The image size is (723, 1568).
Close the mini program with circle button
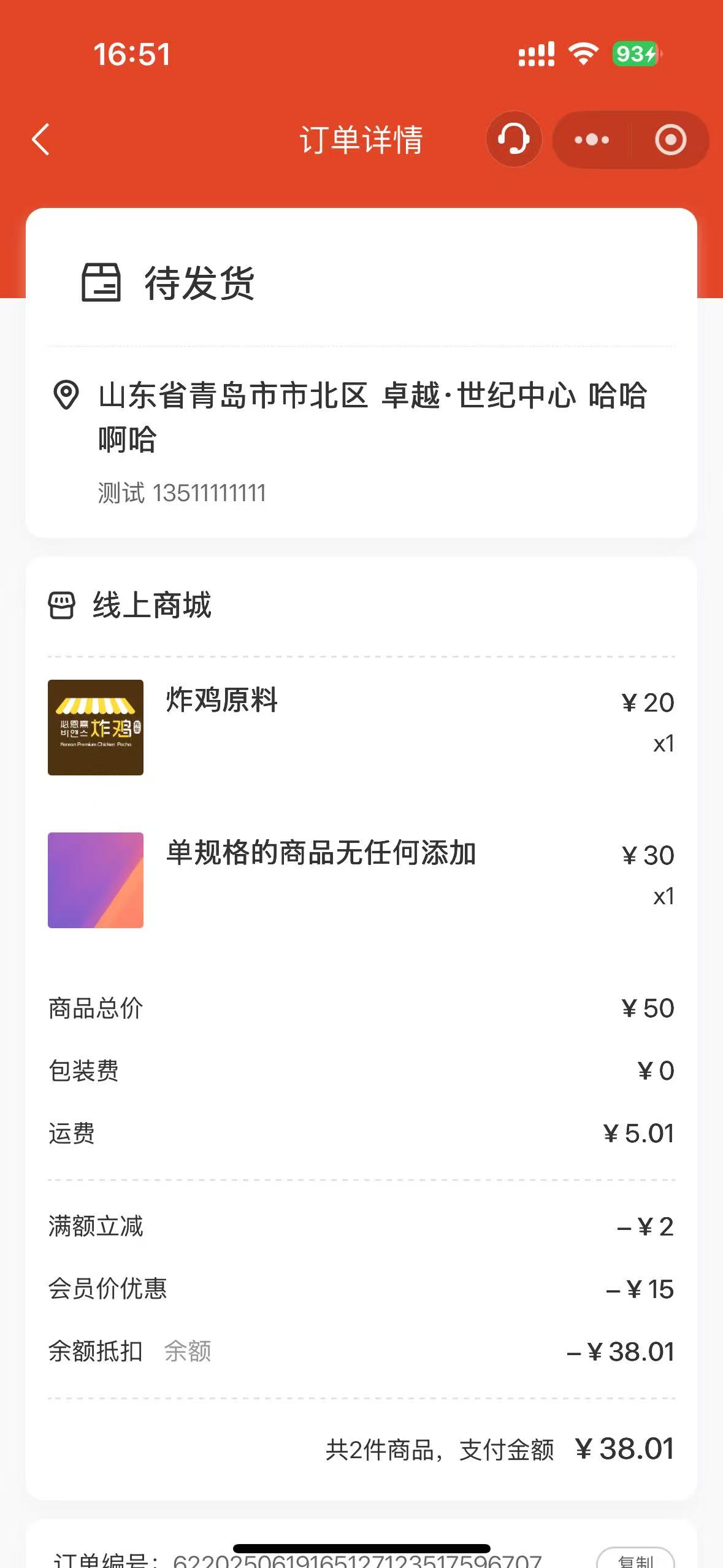670,140
